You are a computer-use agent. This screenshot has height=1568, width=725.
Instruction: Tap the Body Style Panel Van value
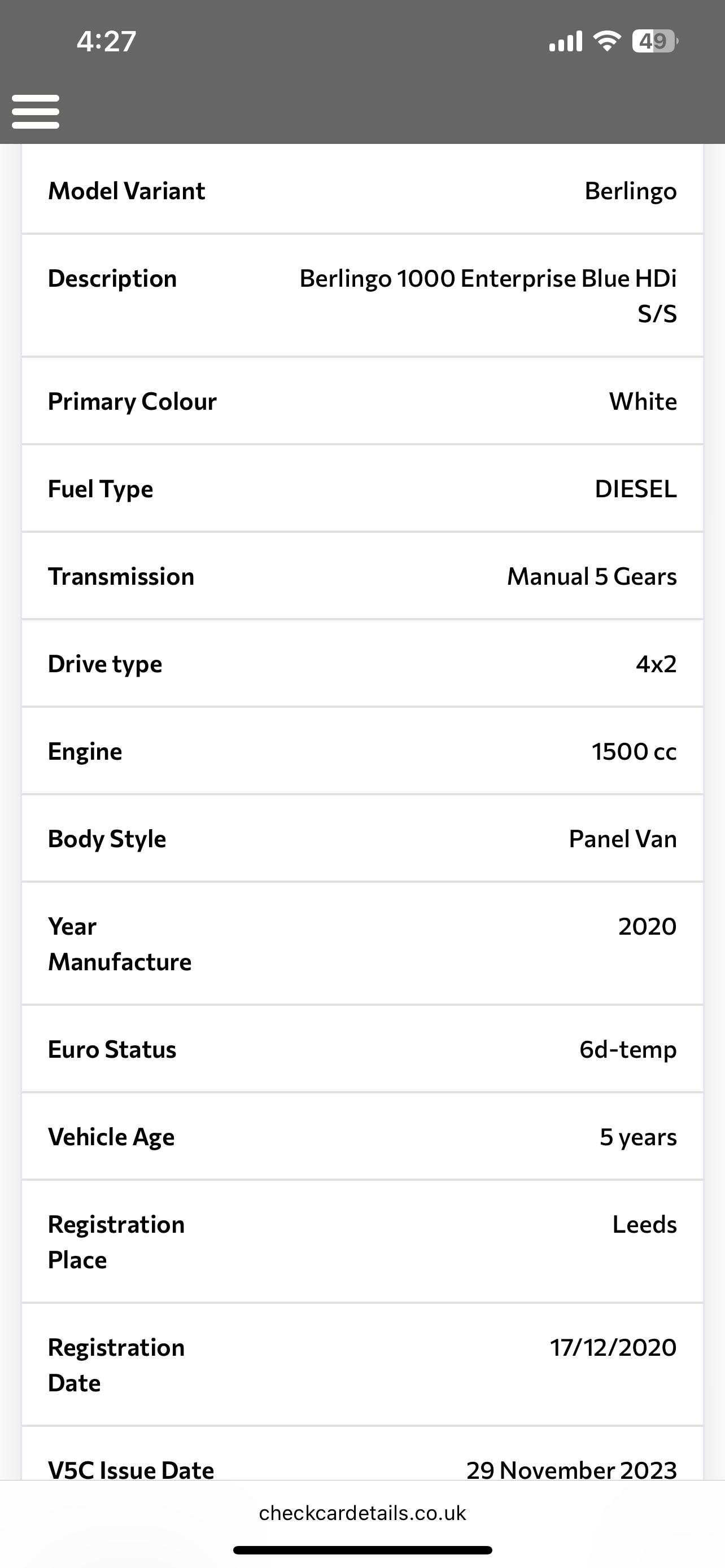[622, 838]
